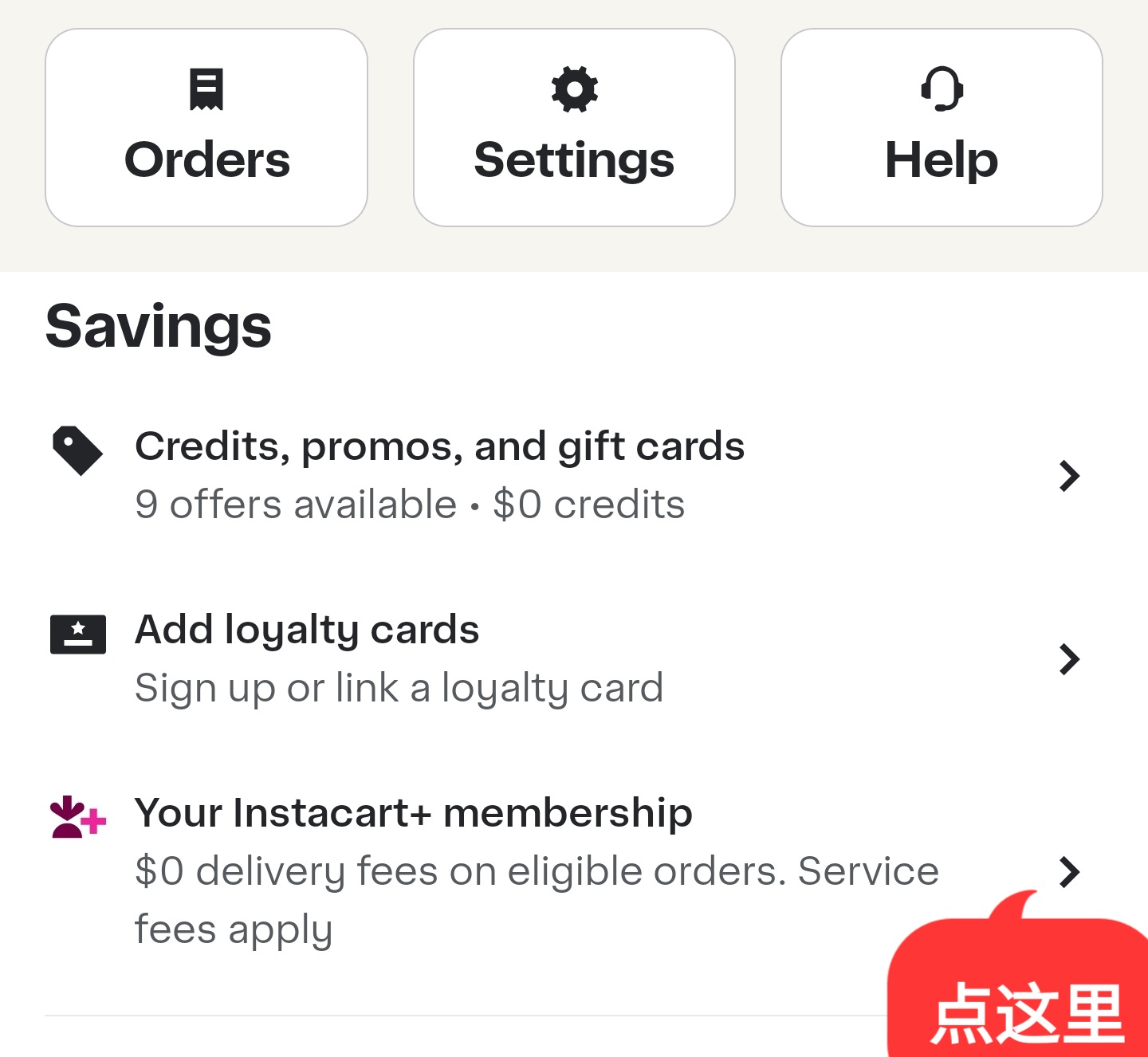Viewport: 1148px width, 1057px height.
Task: Select Add loyalty cards row
Action: click(558, 658)
